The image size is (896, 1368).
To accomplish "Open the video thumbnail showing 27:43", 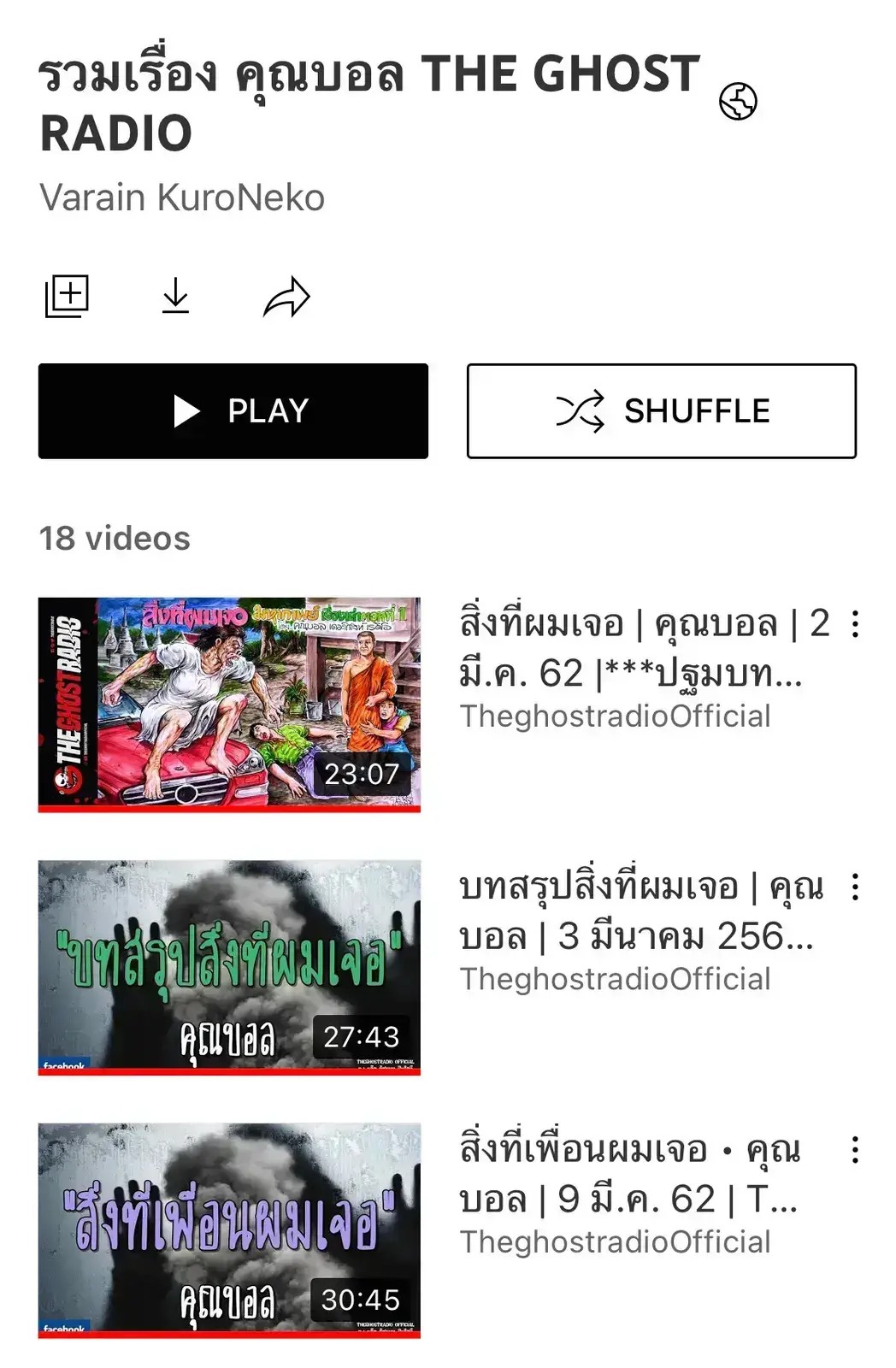I will [x=233, y=964].
